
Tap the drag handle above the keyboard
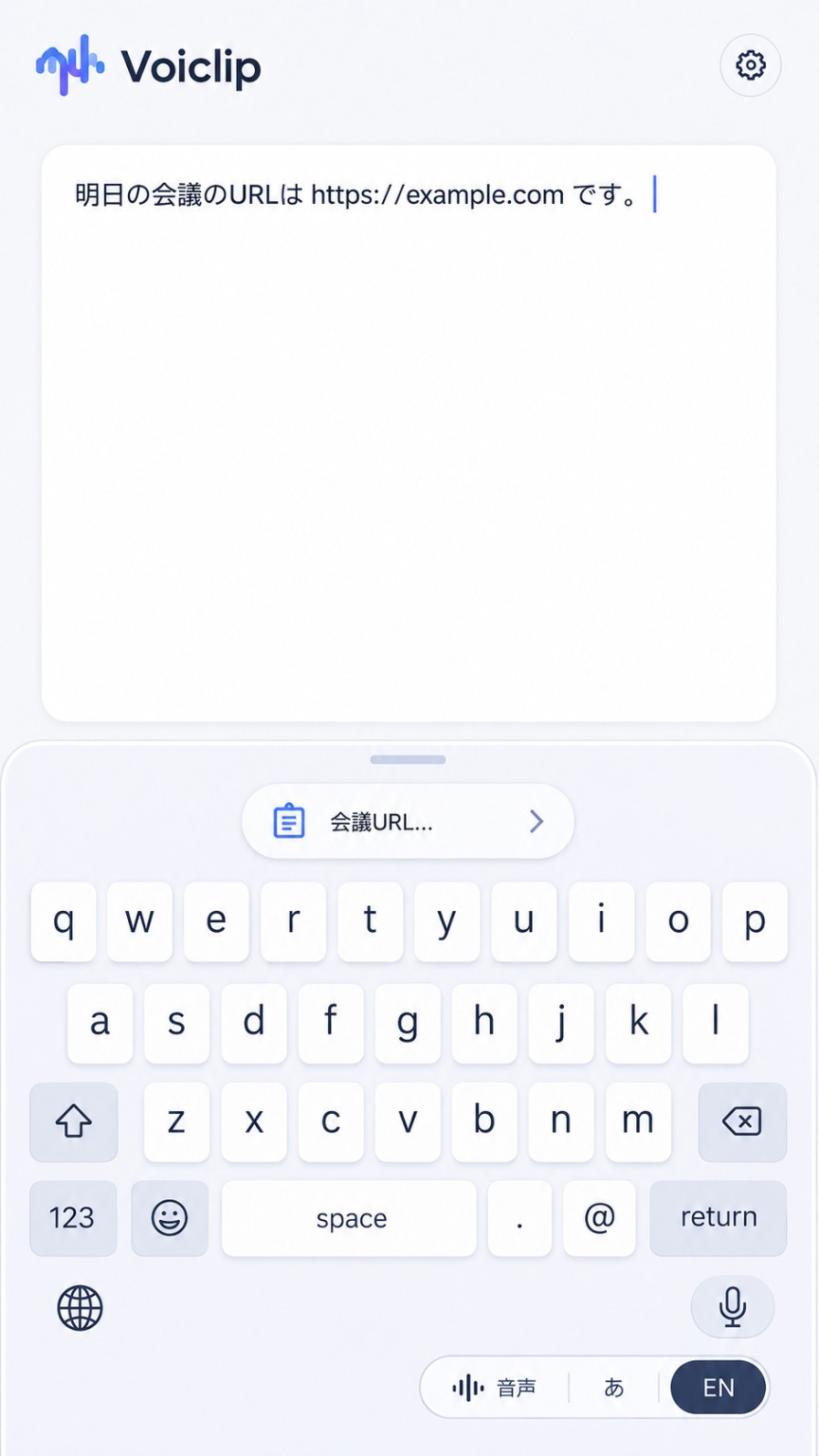click(408, 759)
